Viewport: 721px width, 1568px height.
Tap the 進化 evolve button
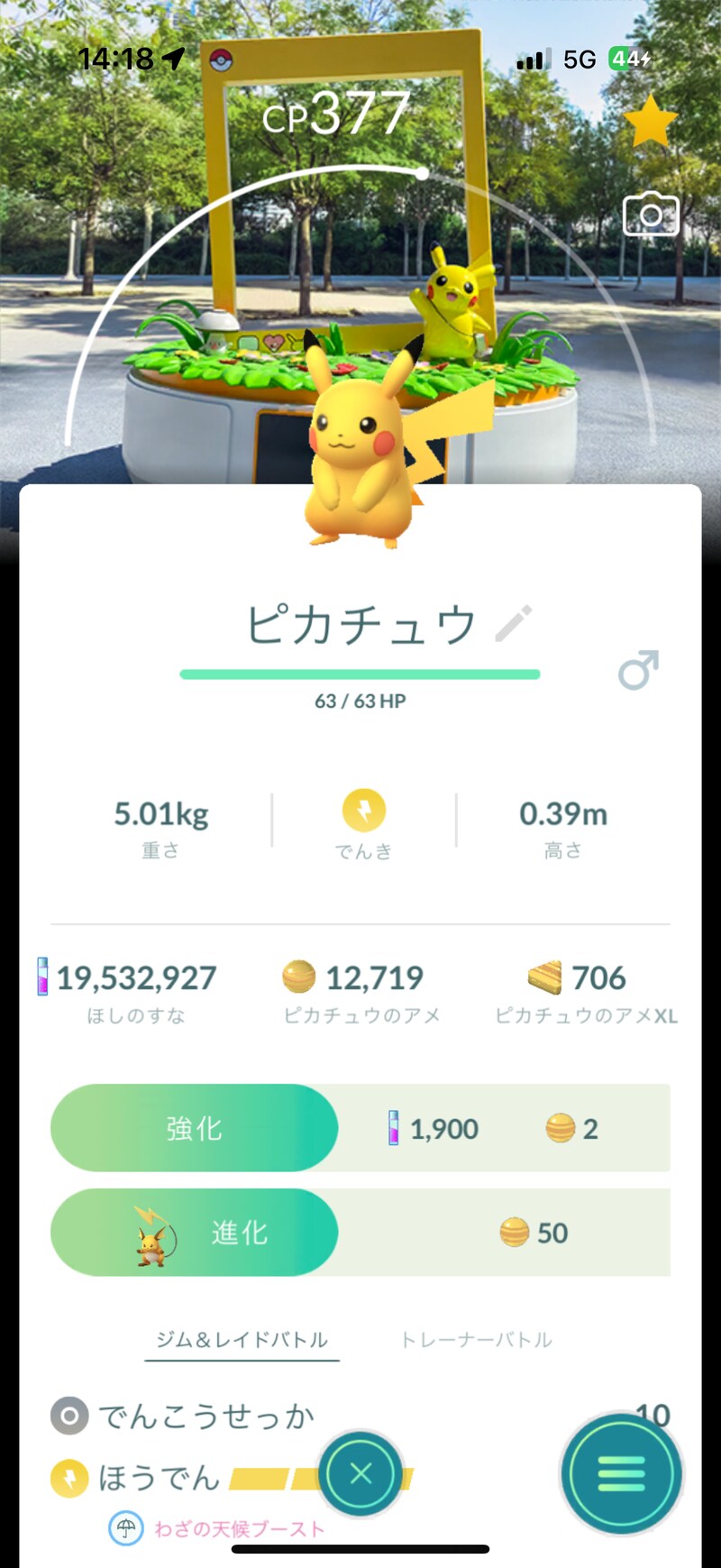(x=195, y=1233)
